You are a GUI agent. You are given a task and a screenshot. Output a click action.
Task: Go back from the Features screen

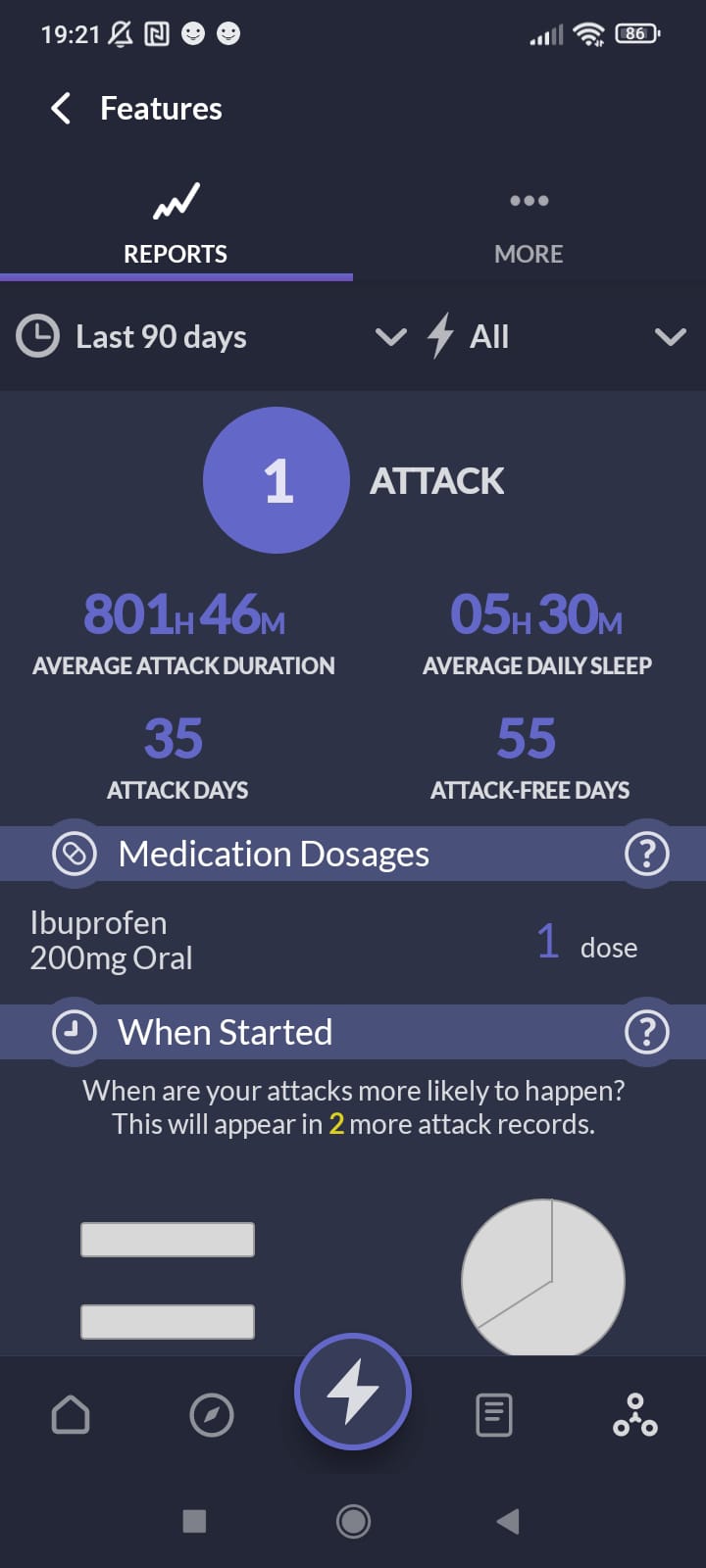[61, 108]
